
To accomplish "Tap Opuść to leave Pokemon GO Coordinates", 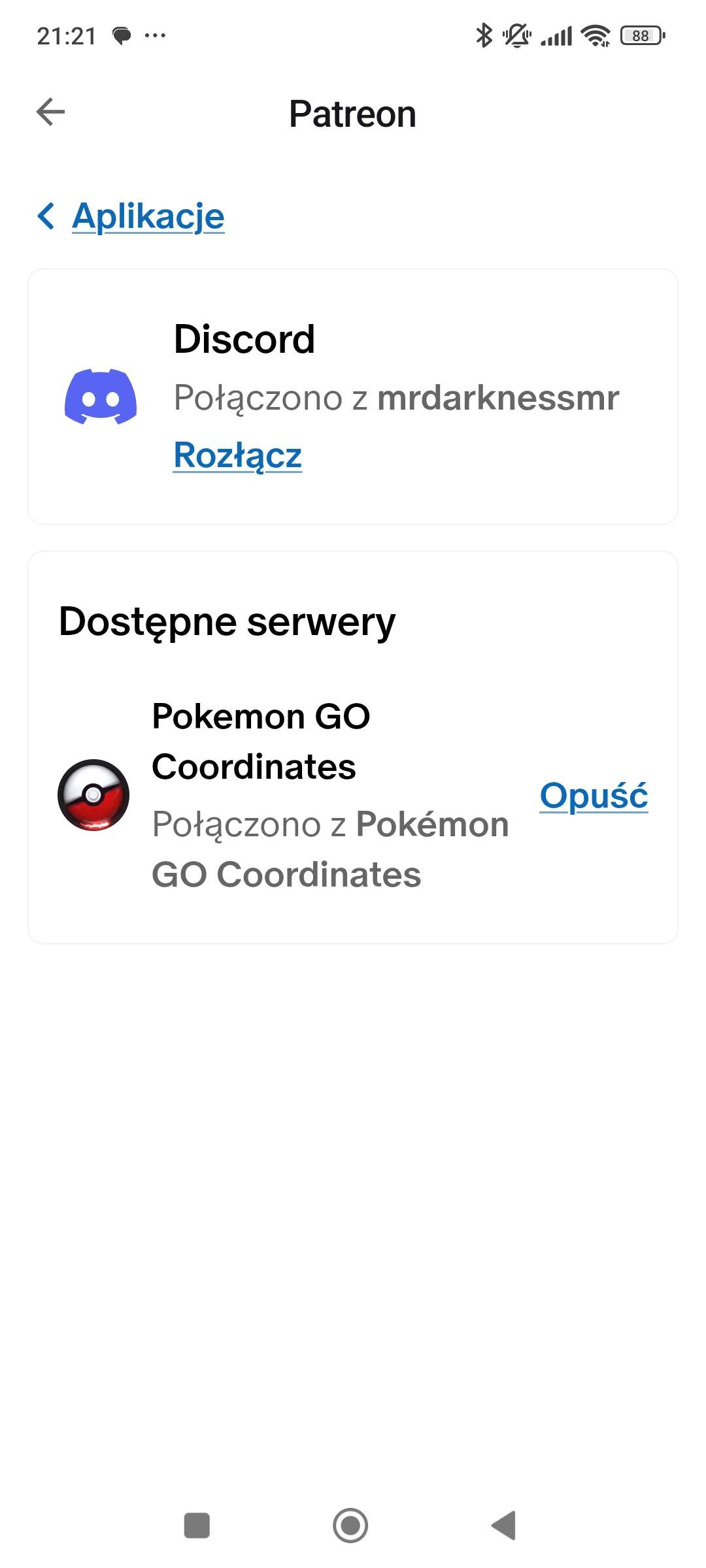I will coord(594,796).
